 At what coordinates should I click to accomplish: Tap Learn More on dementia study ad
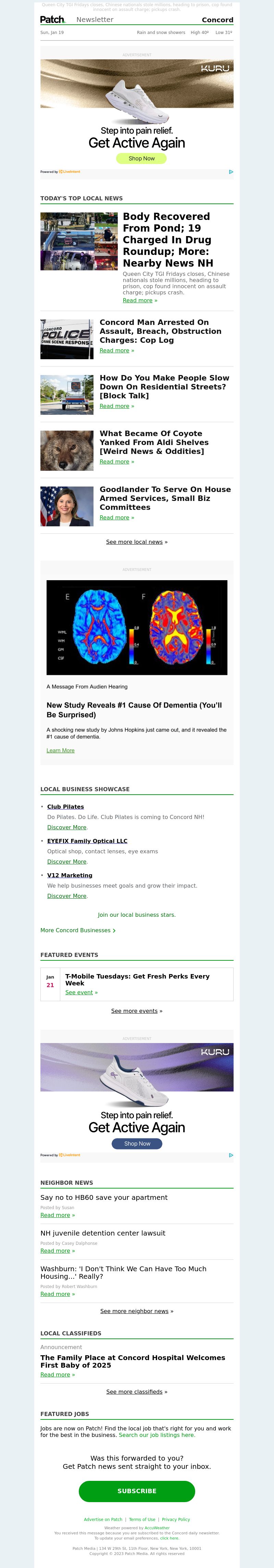(x=60, y=750)
